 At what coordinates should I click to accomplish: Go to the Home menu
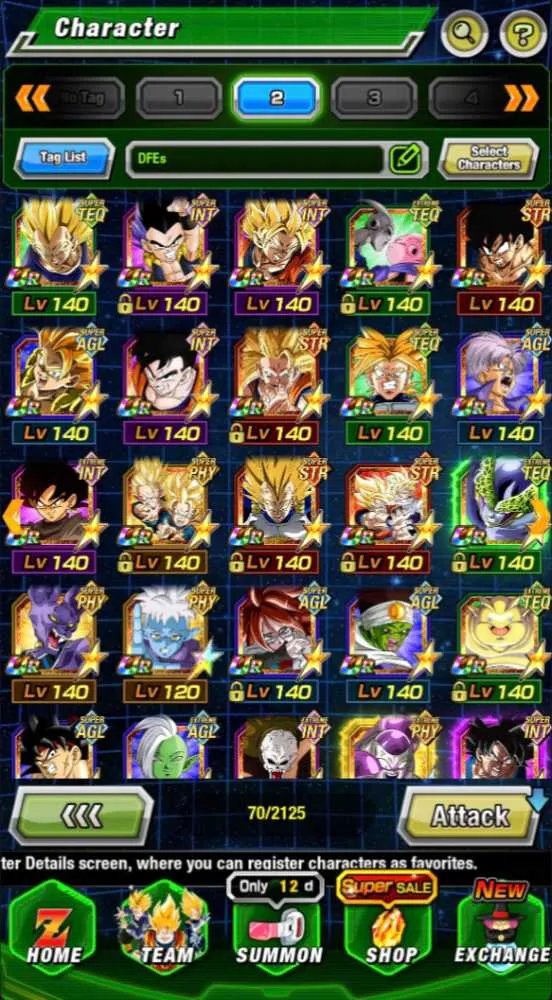click(54, 928)
